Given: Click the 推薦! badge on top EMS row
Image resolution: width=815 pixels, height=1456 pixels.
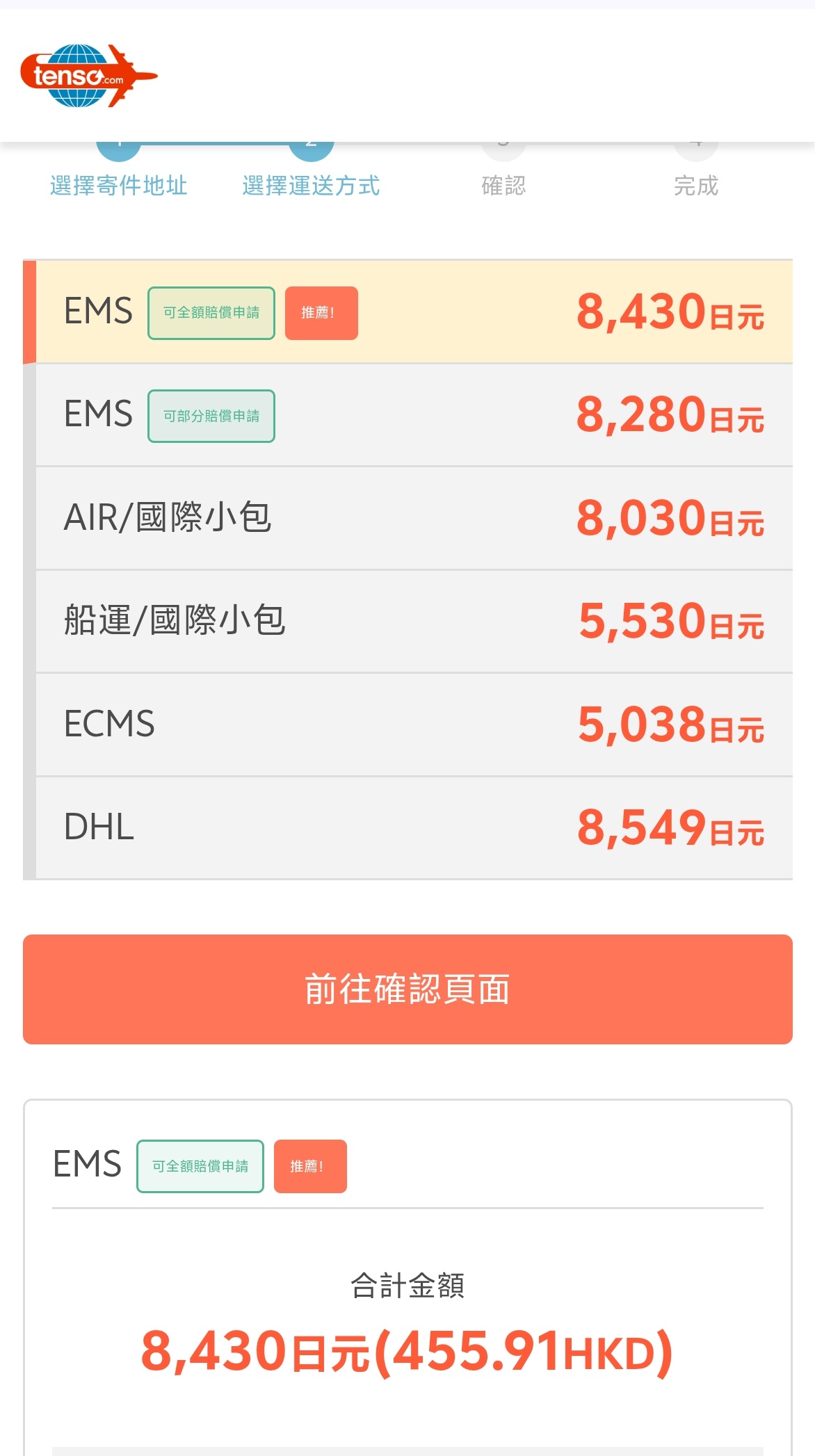Looking at the screenshot, I should pyautogui.click(x=321, y=312).
